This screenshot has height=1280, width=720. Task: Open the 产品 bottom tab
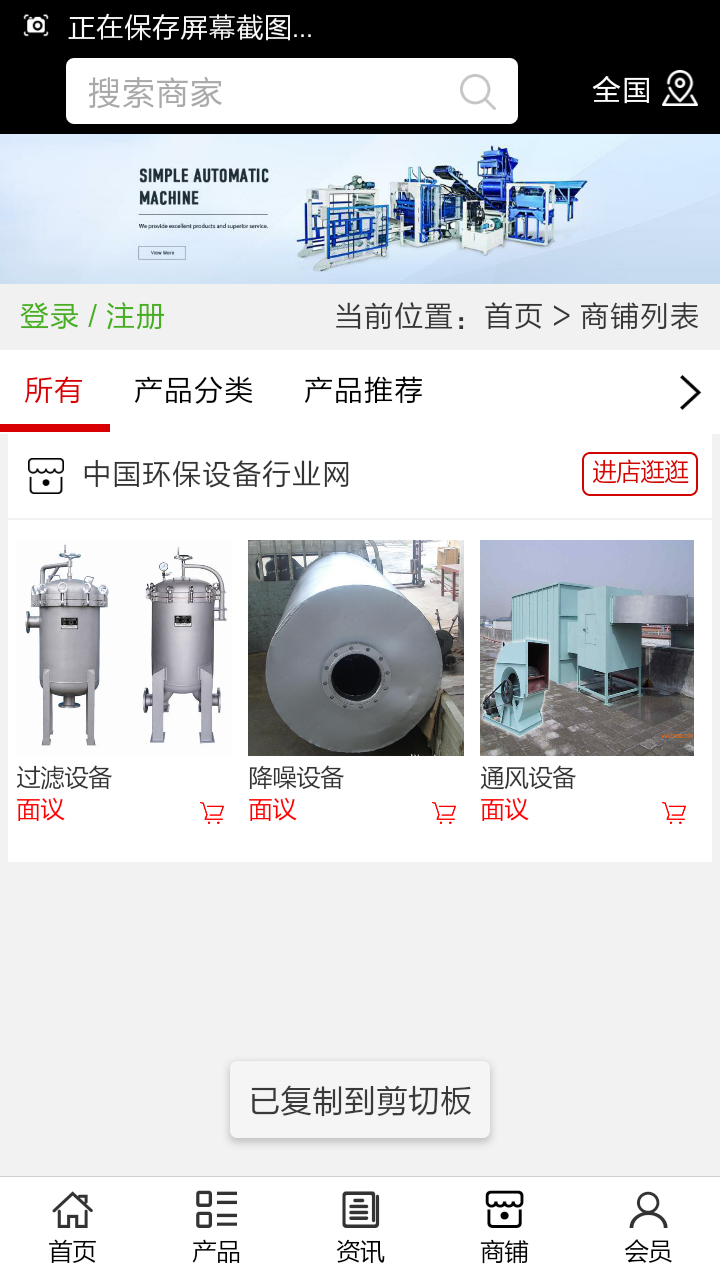tap(216, 1227)
